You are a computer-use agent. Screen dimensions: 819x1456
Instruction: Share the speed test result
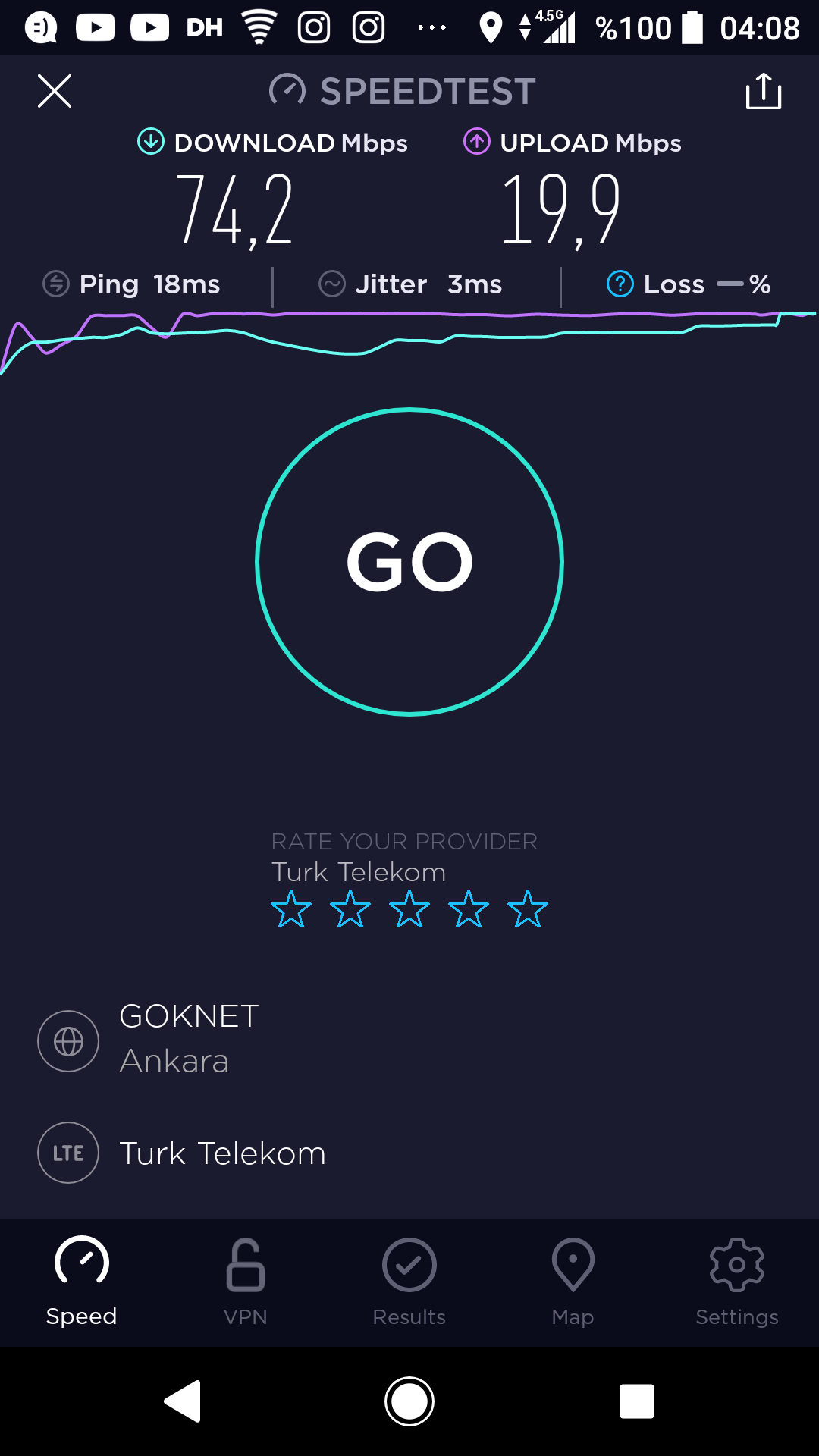click(x=764, y=91)
